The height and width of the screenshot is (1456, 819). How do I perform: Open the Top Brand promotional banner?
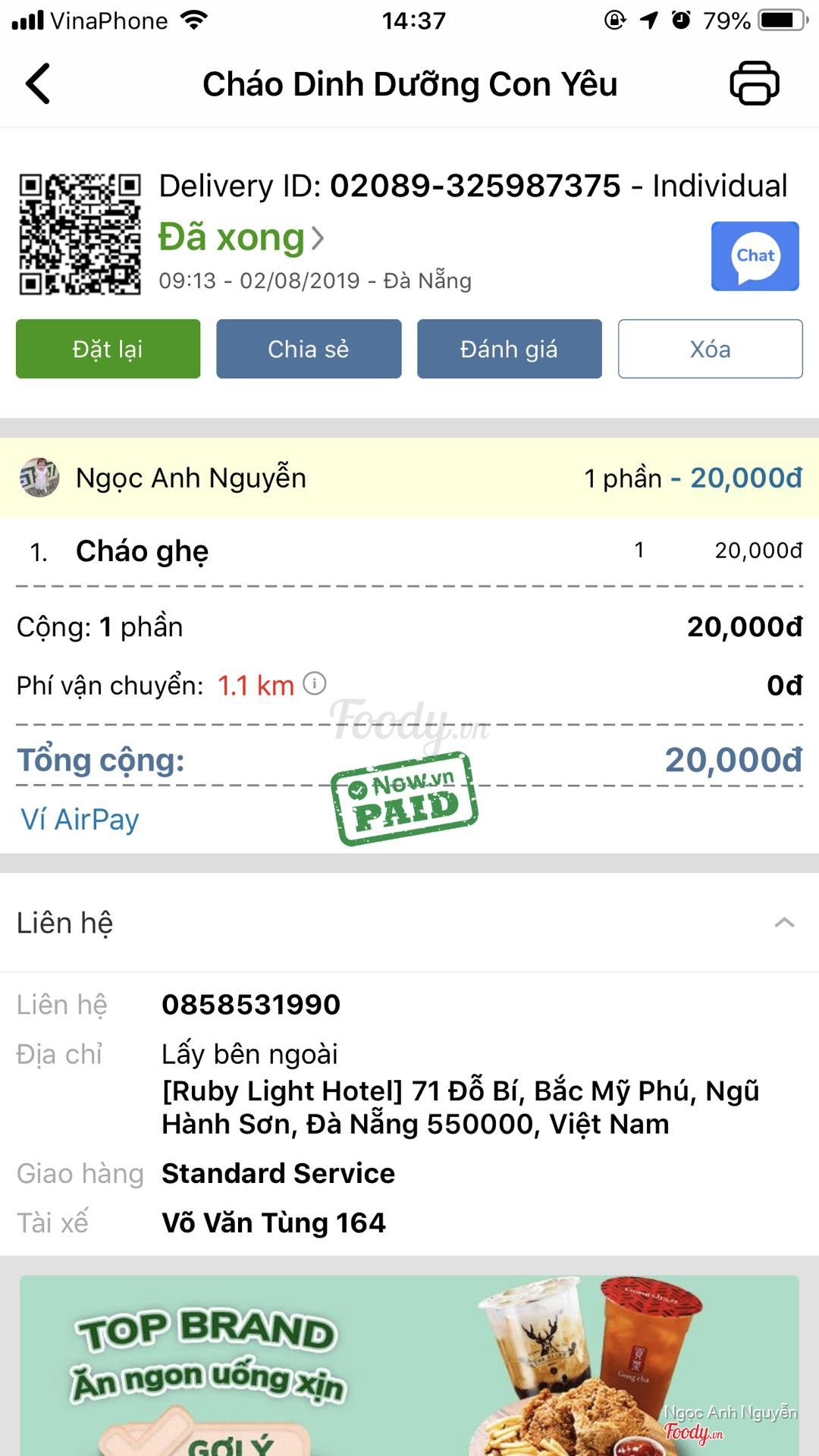pos(409,1365)
